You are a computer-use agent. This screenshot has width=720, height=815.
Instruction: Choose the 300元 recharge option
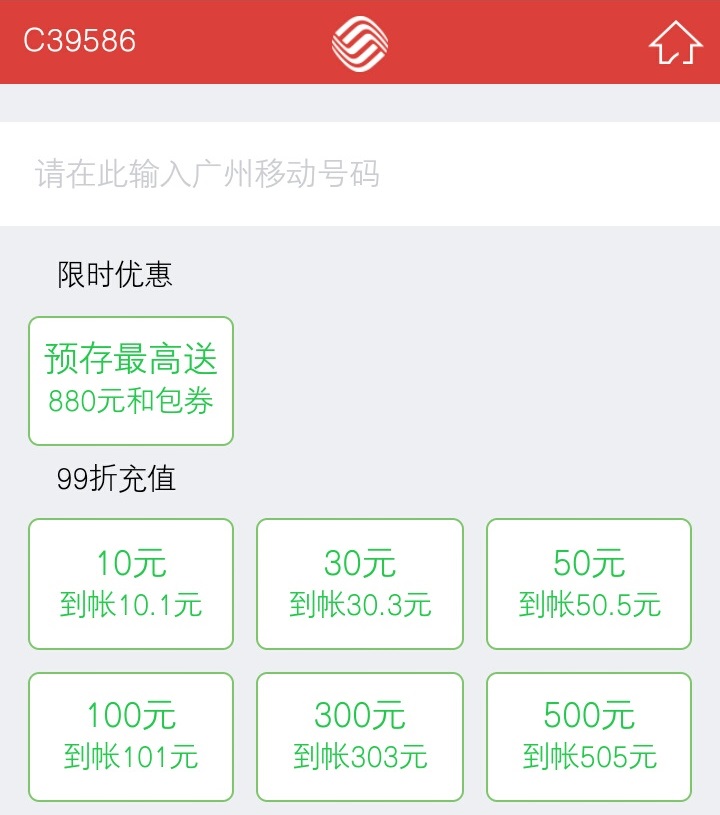(360, 736)
